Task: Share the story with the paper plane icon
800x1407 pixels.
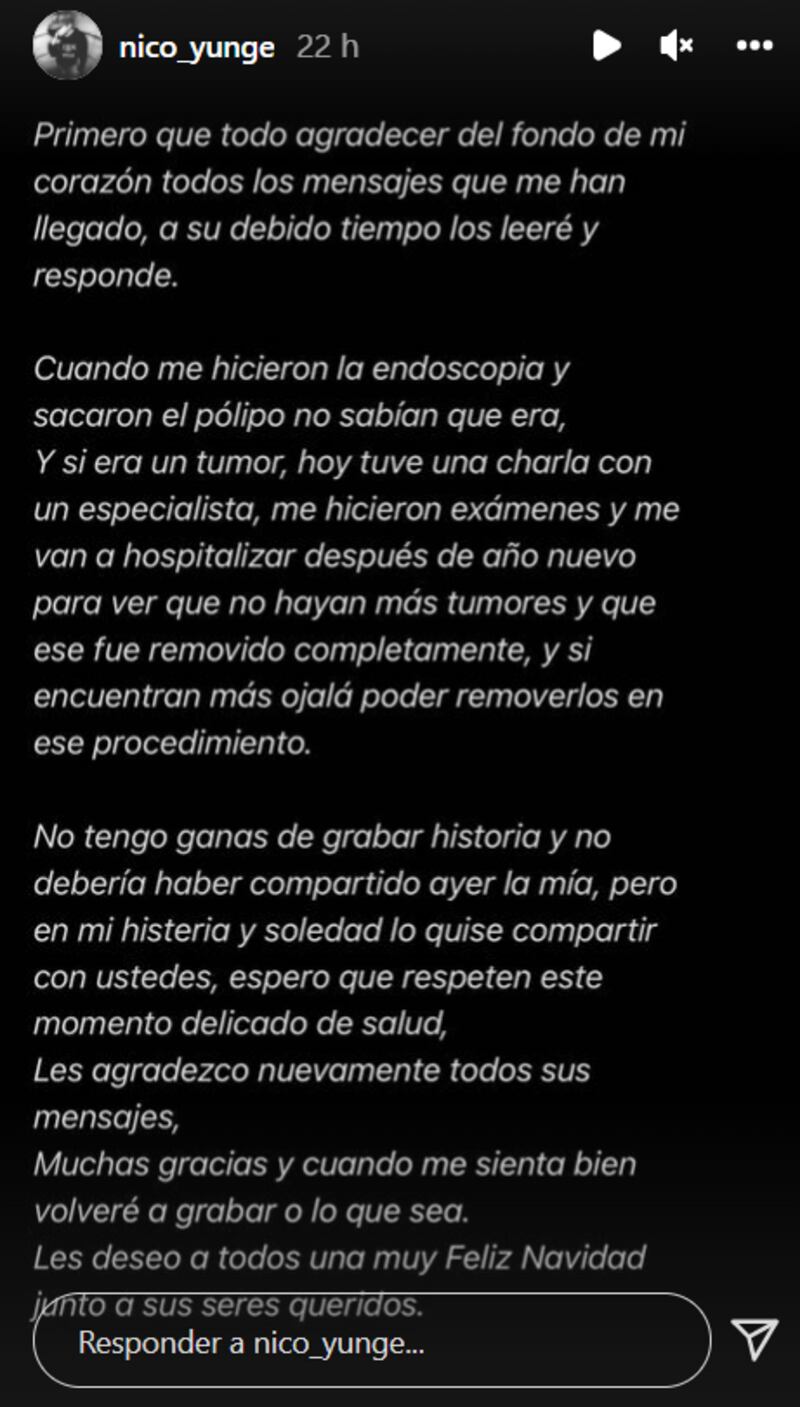Action: point(754,1340)
